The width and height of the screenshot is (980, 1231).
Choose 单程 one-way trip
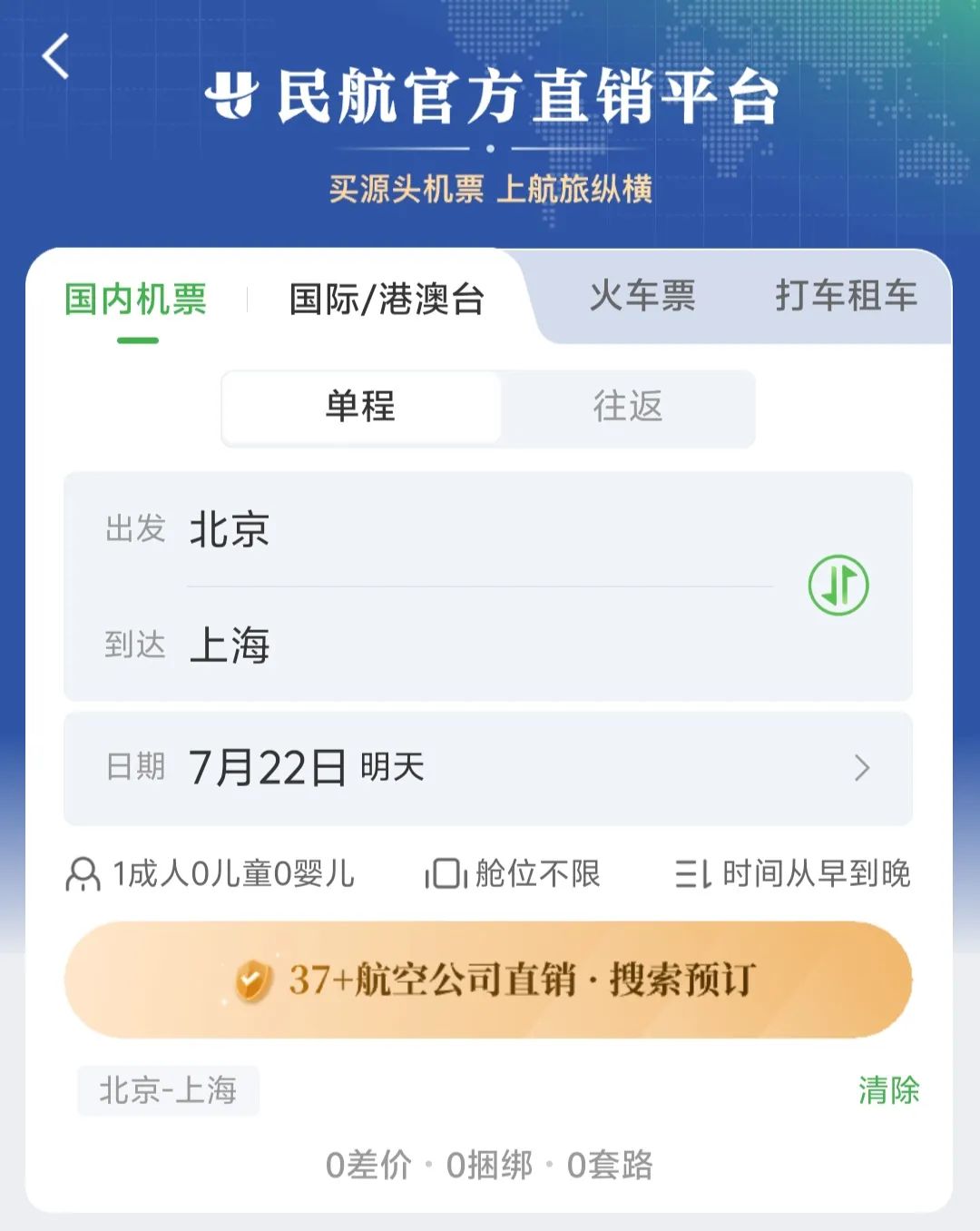[x=361, y=407]
